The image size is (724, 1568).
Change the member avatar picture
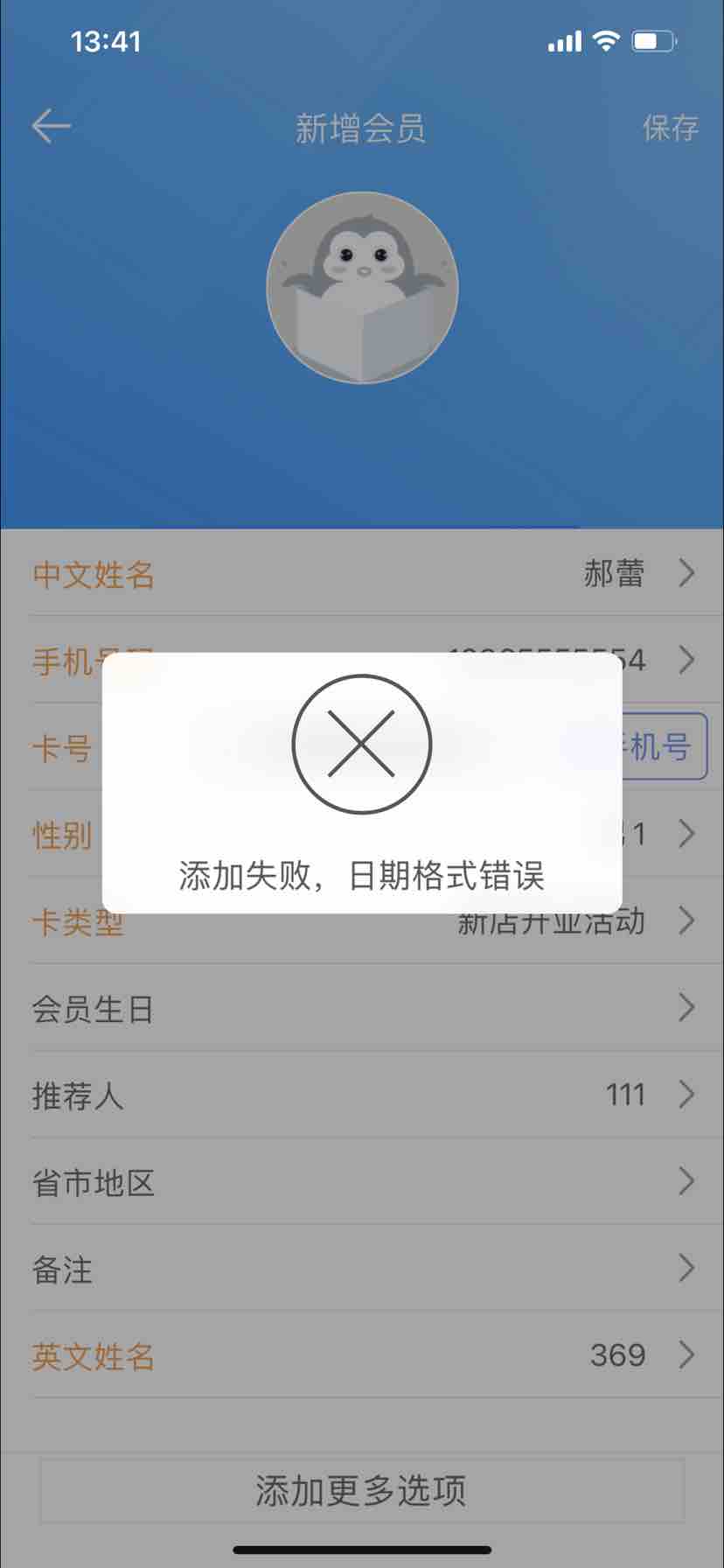point(362,288)
